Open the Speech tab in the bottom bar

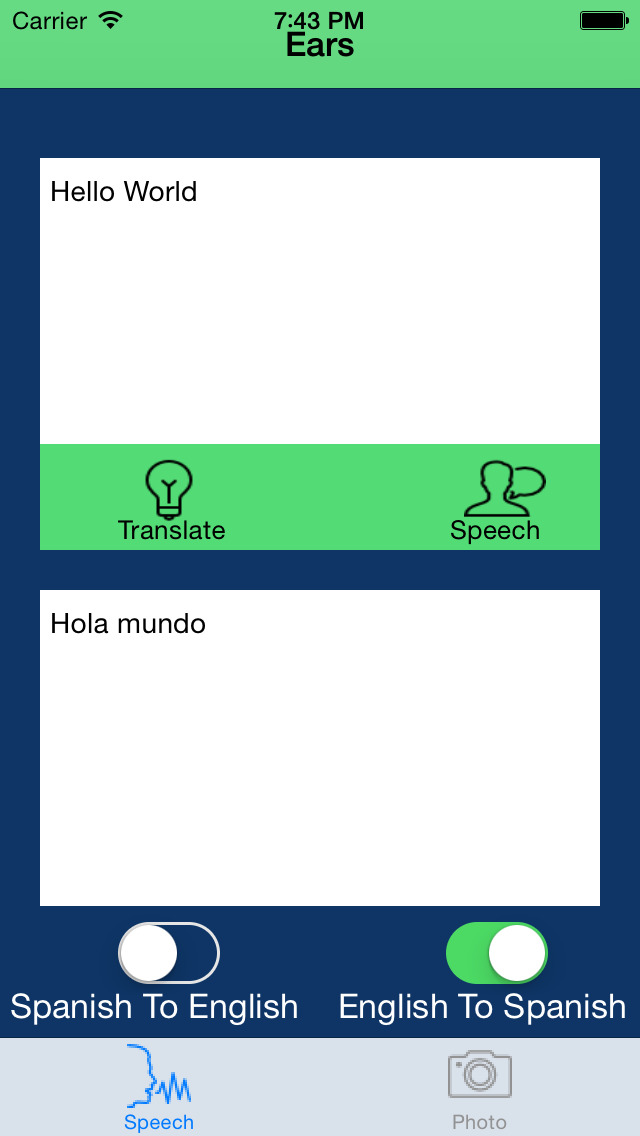[x=159, y=1088]
